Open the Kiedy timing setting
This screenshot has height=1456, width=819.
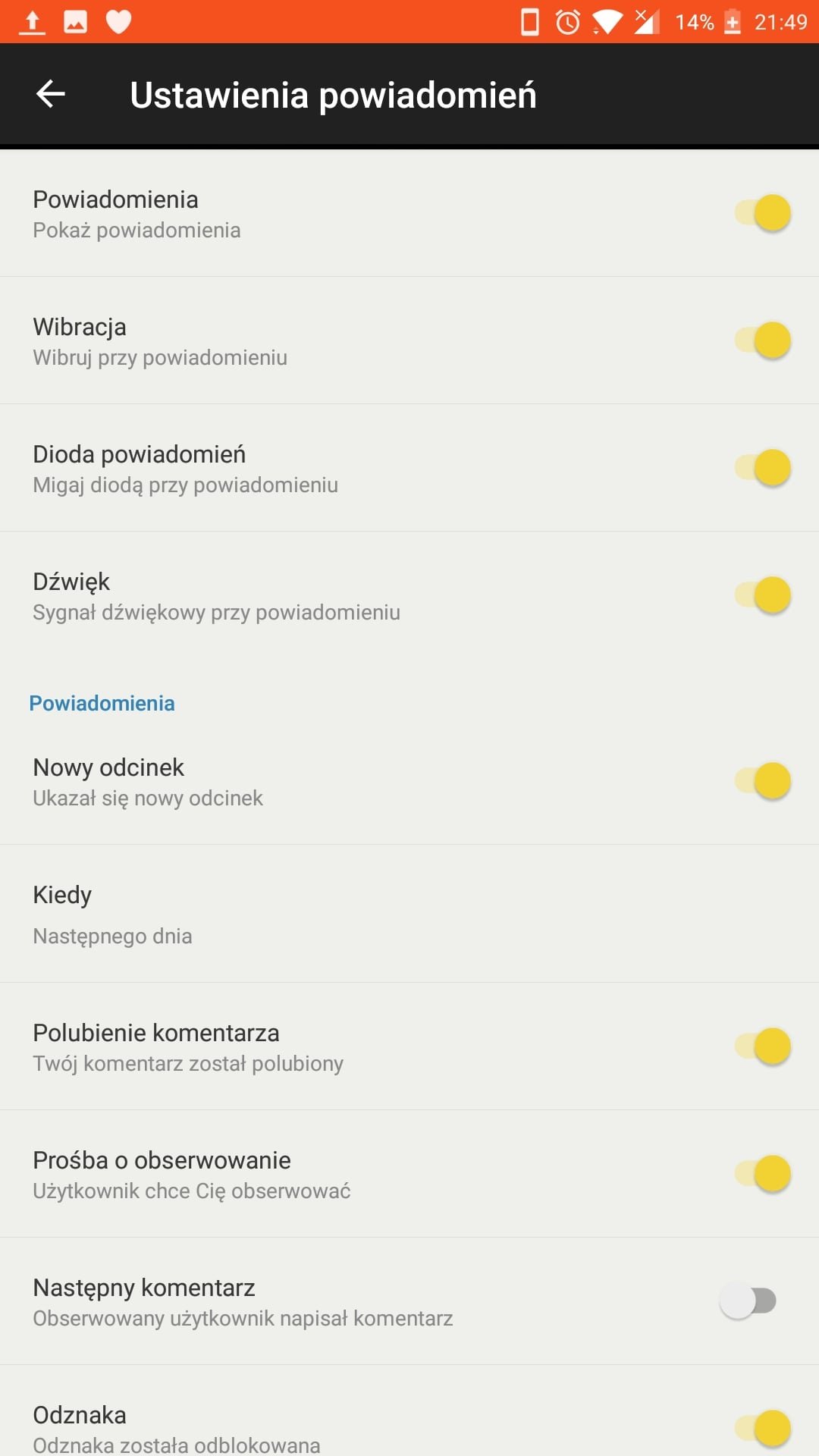coord(409,914)
